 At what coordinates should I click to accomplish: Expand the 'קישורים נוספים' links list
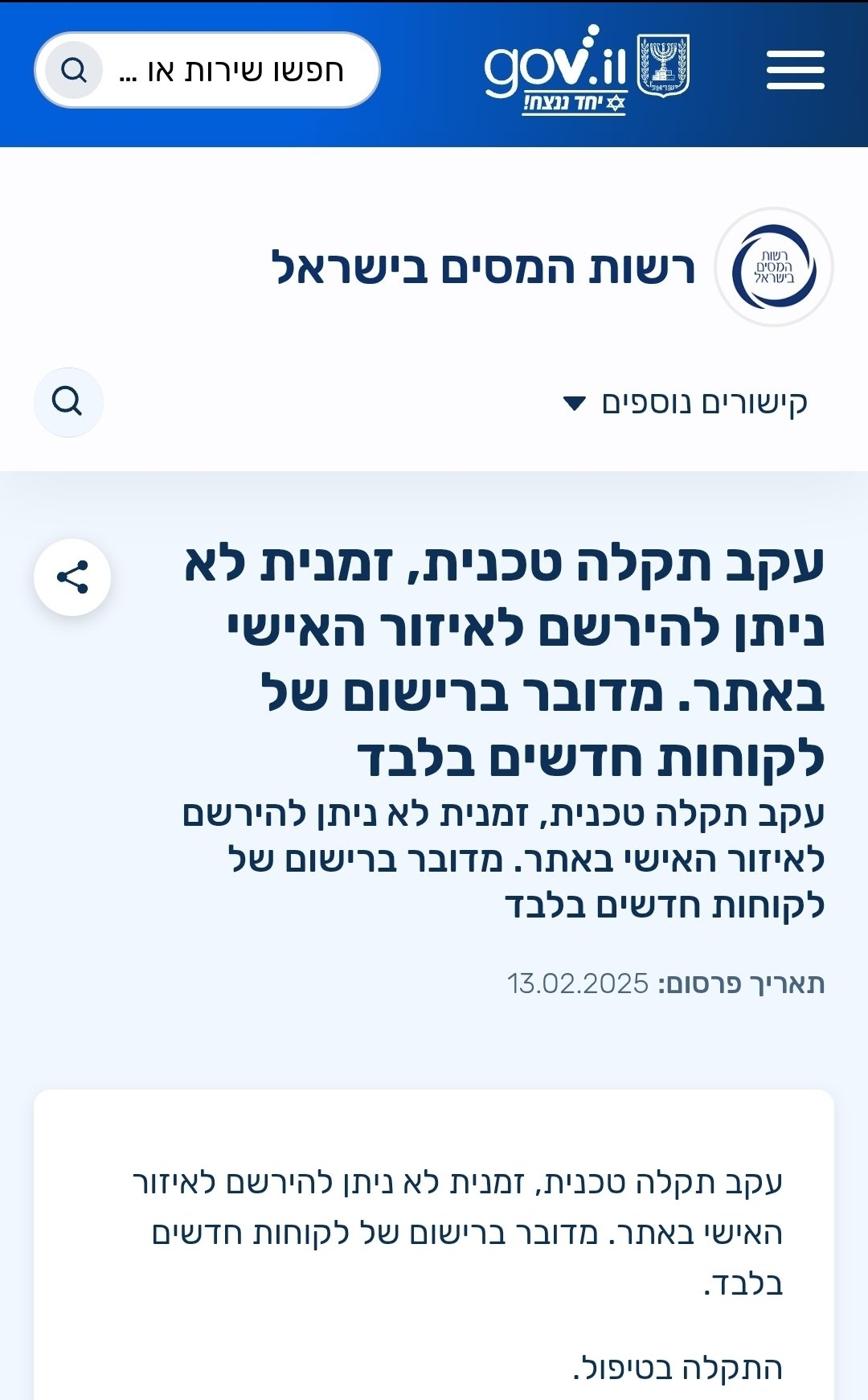pyautogui.click(x=703, y=402)
